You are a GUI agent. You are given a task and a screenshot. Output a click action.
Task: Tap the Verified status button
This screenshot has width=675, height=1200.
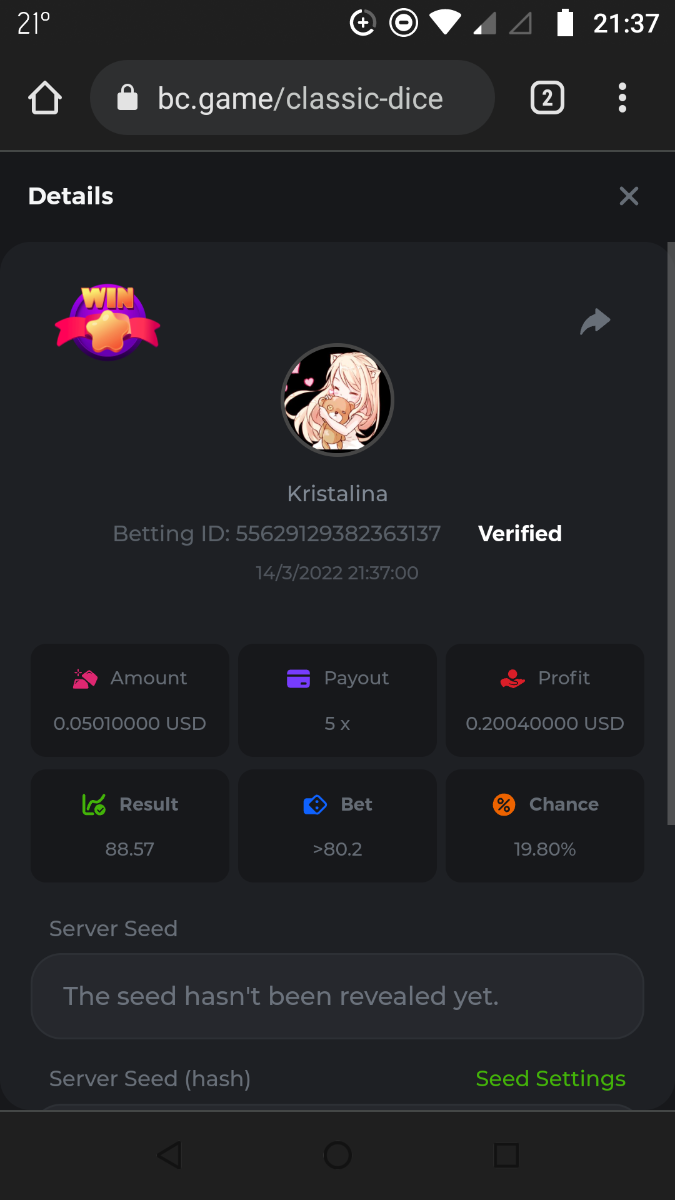click(x=520, y=534)
